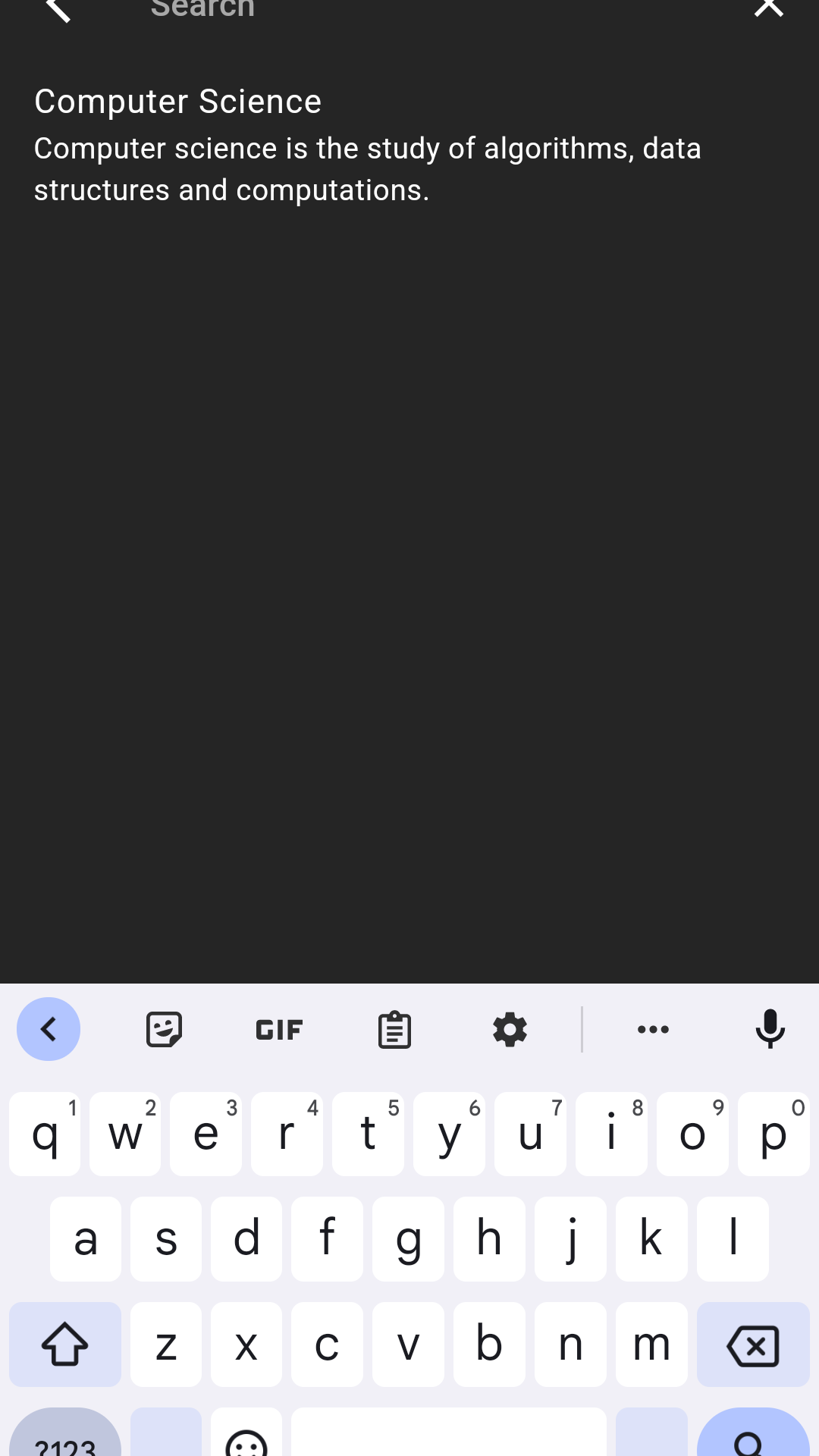Open Gboard settings via gear icon
This screenshot has width=819, height=1456.
click(509, 1029)
